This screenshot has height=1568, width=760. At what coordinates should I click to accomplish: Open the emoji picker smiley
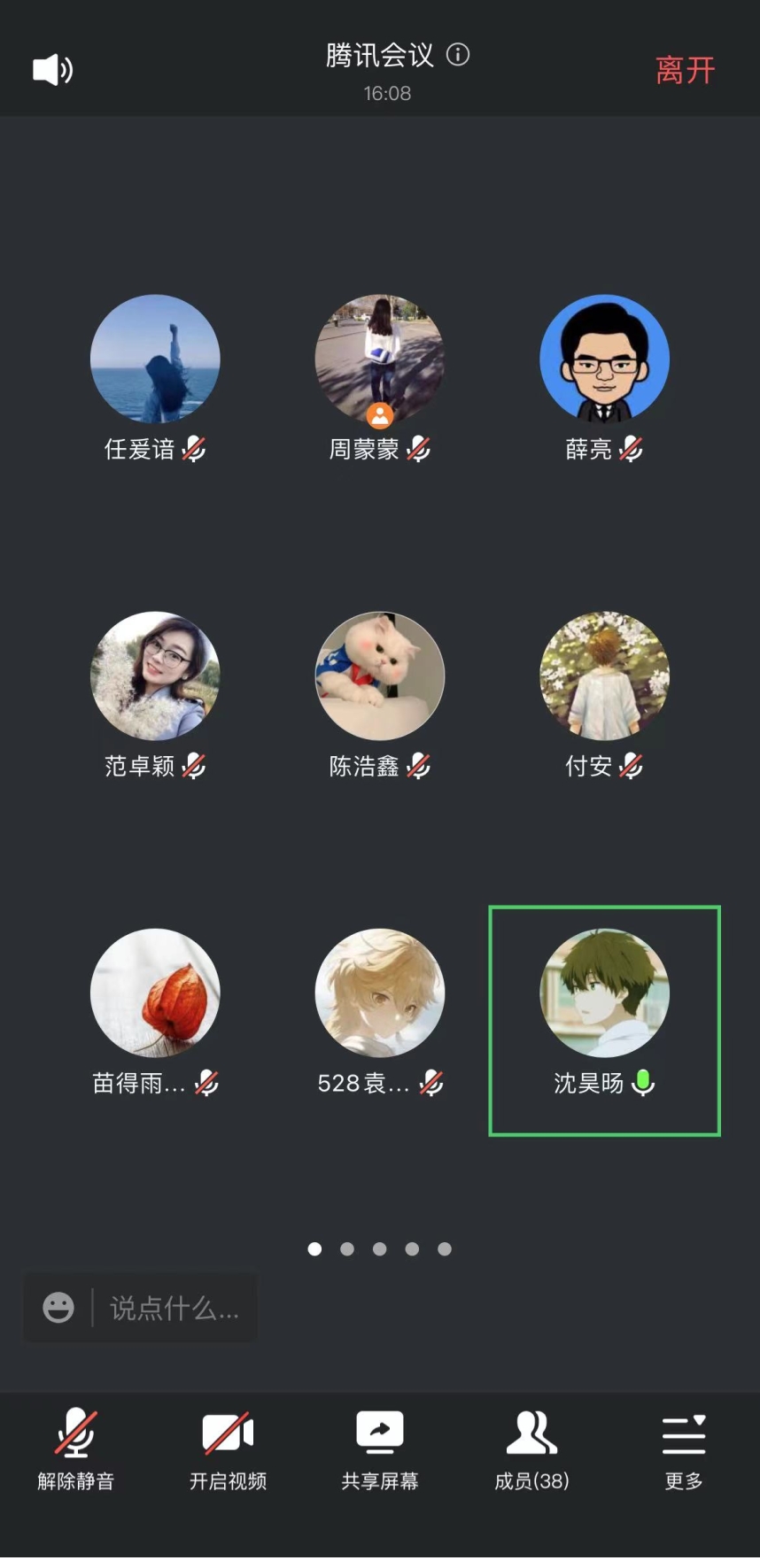(x=58, y=1308)
